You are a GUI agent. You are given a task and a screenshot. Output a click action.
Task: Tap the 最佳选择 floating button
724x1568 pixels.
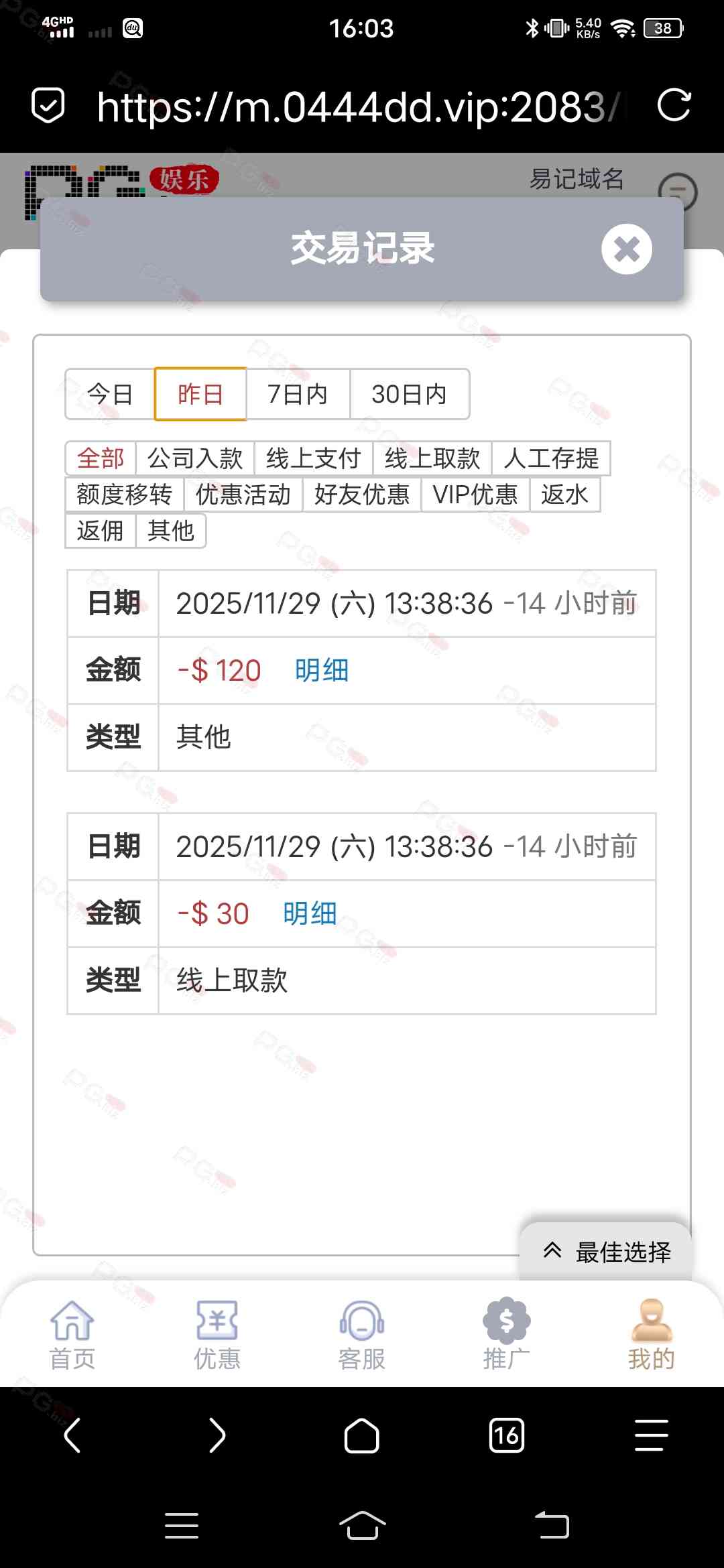coord(606,1252)
